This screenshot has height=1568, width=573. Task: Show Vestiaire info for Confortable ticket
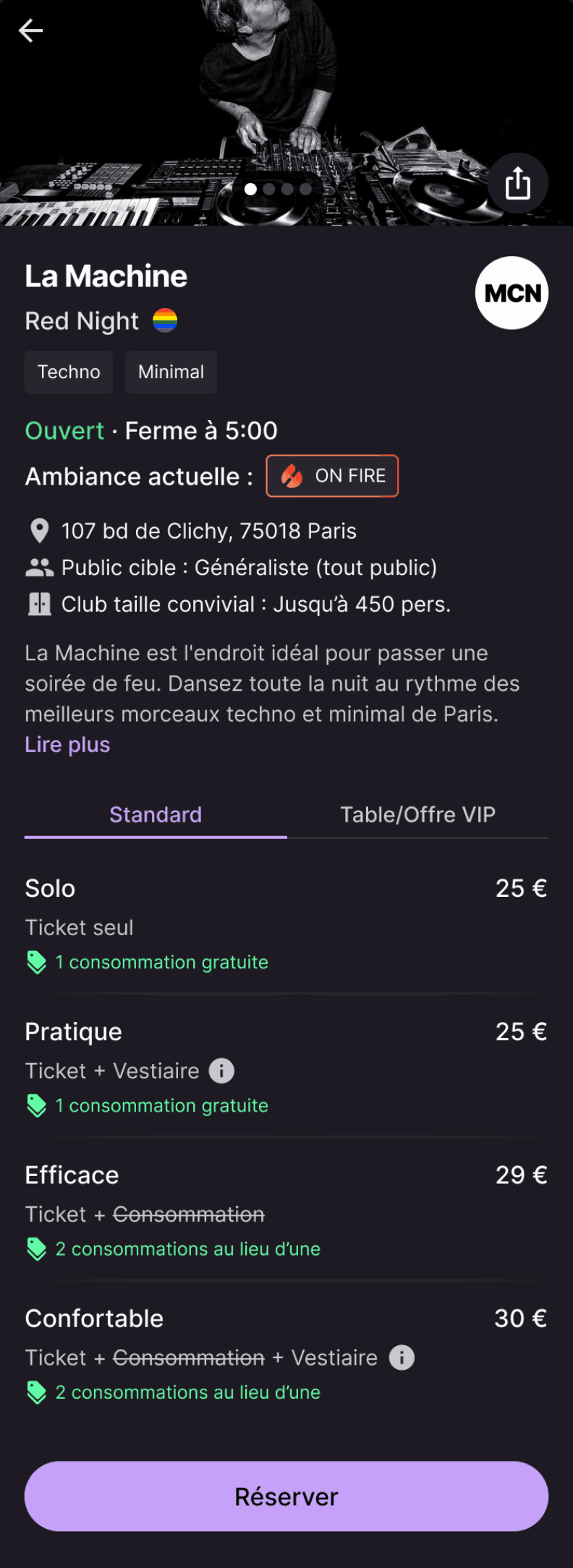pyautogui.click(x=402, y=1358)
